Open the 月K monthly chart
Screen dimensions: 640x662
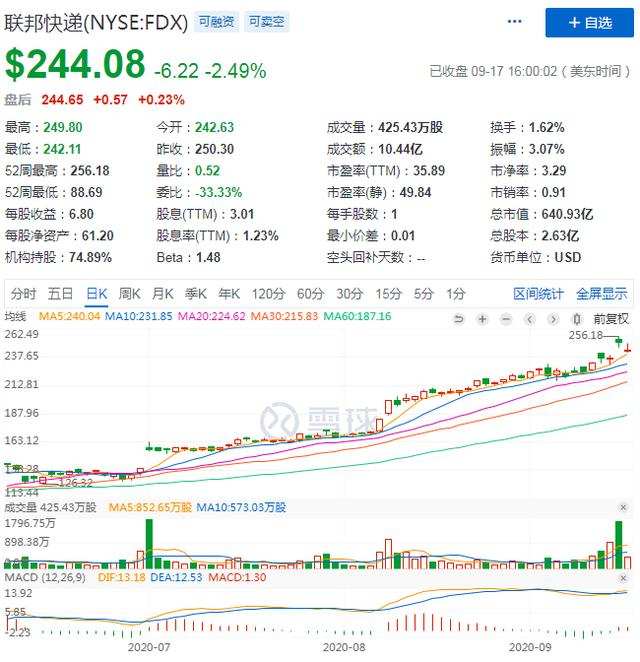pyautogui.click(x=162, y=294)
